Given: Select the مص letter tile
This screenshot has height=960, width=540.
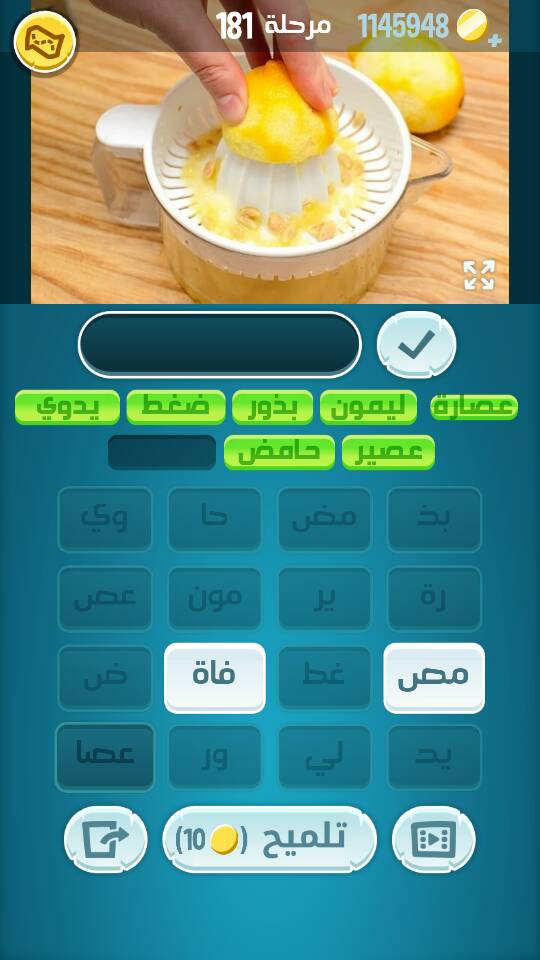Looking at the screenshot, I should tap(434, 677).
